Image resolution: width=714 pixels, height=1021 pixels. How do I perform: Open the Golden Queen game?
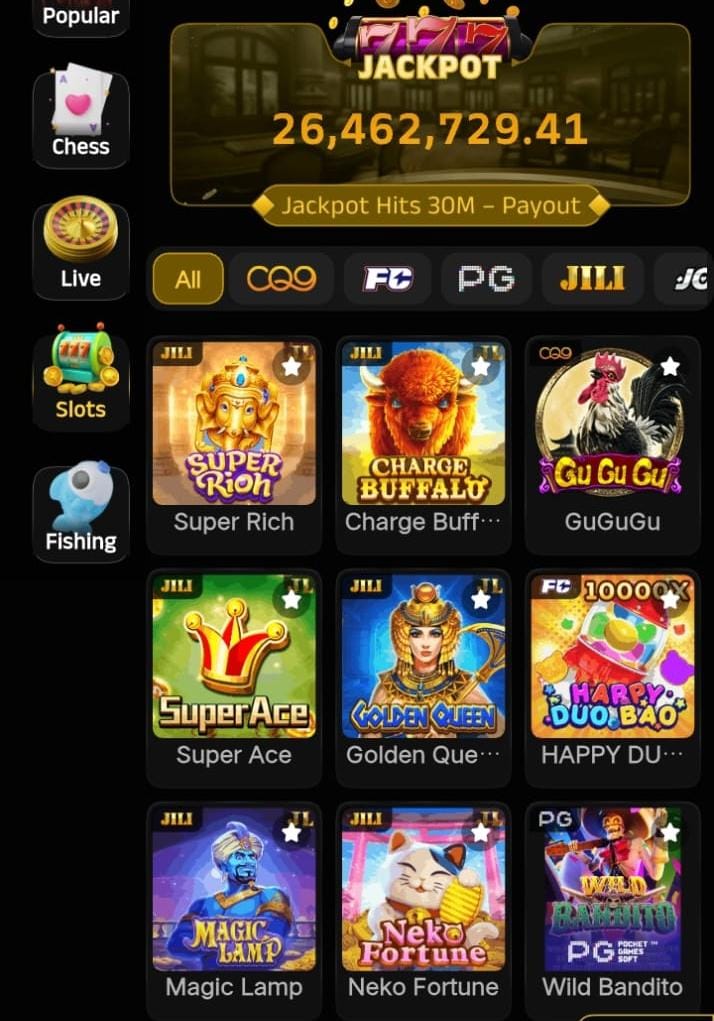[x=423, y=657]
